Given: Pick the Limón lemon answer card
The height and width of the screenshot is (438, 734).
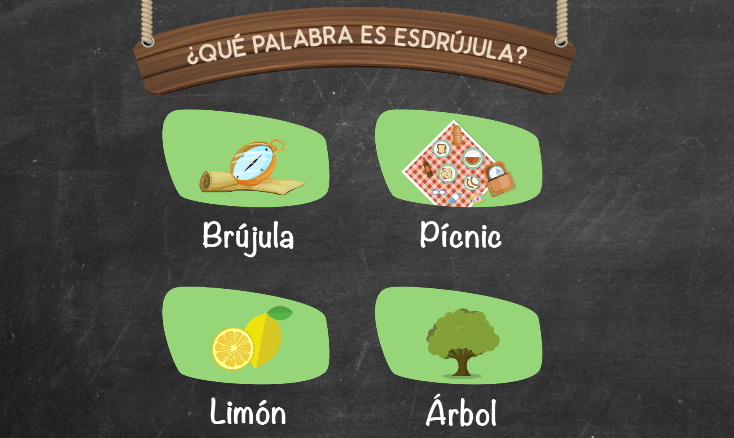Looking at the screenshot, I should point(247,337).
